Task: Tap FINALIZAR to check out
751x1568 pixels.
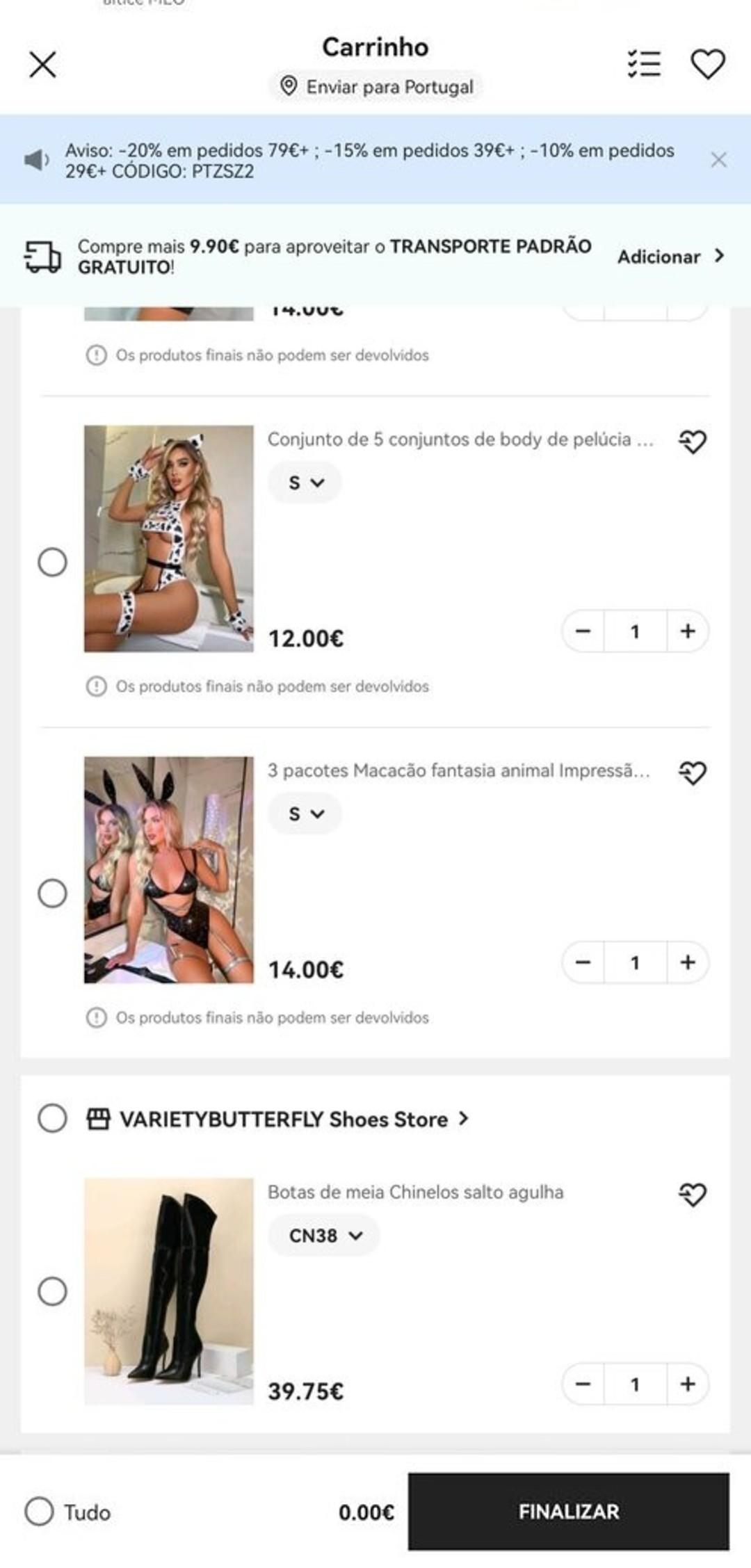Action: (568, 1511)
